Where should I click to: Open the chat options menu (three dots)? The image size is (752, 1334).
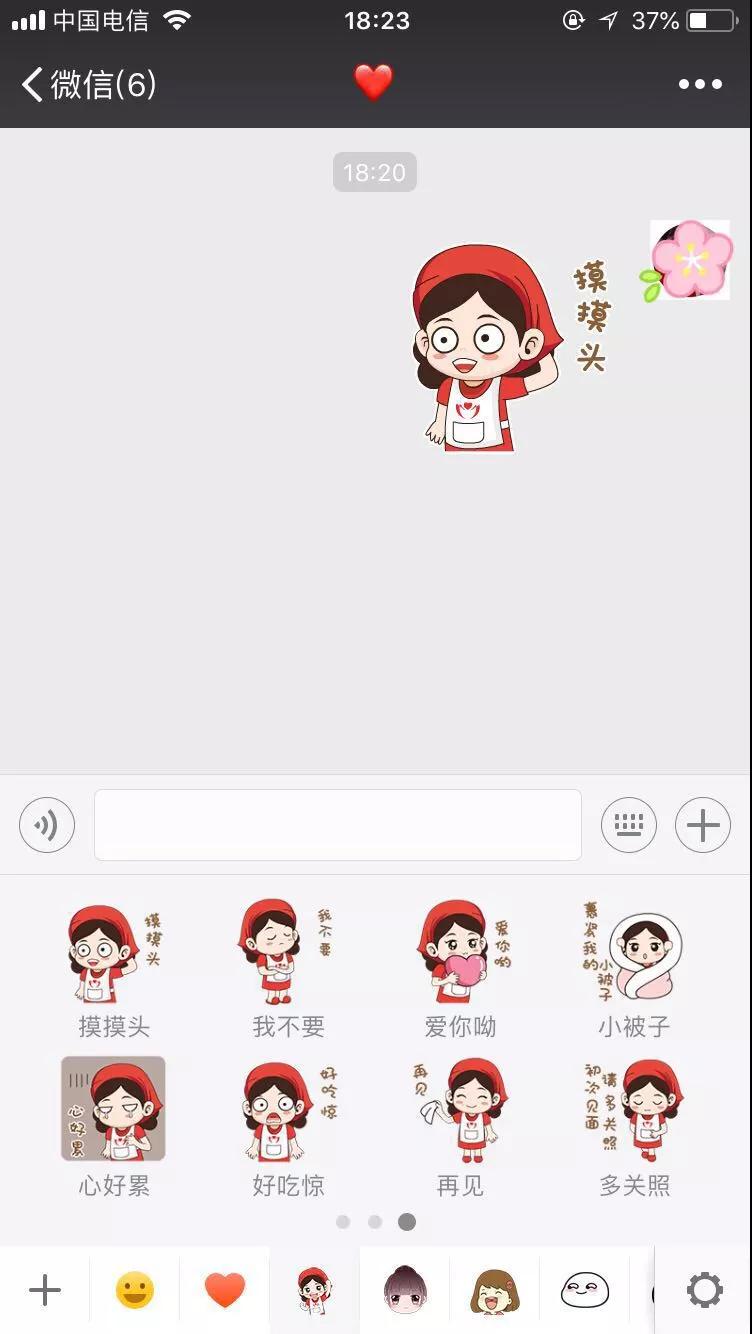point(700,85)
